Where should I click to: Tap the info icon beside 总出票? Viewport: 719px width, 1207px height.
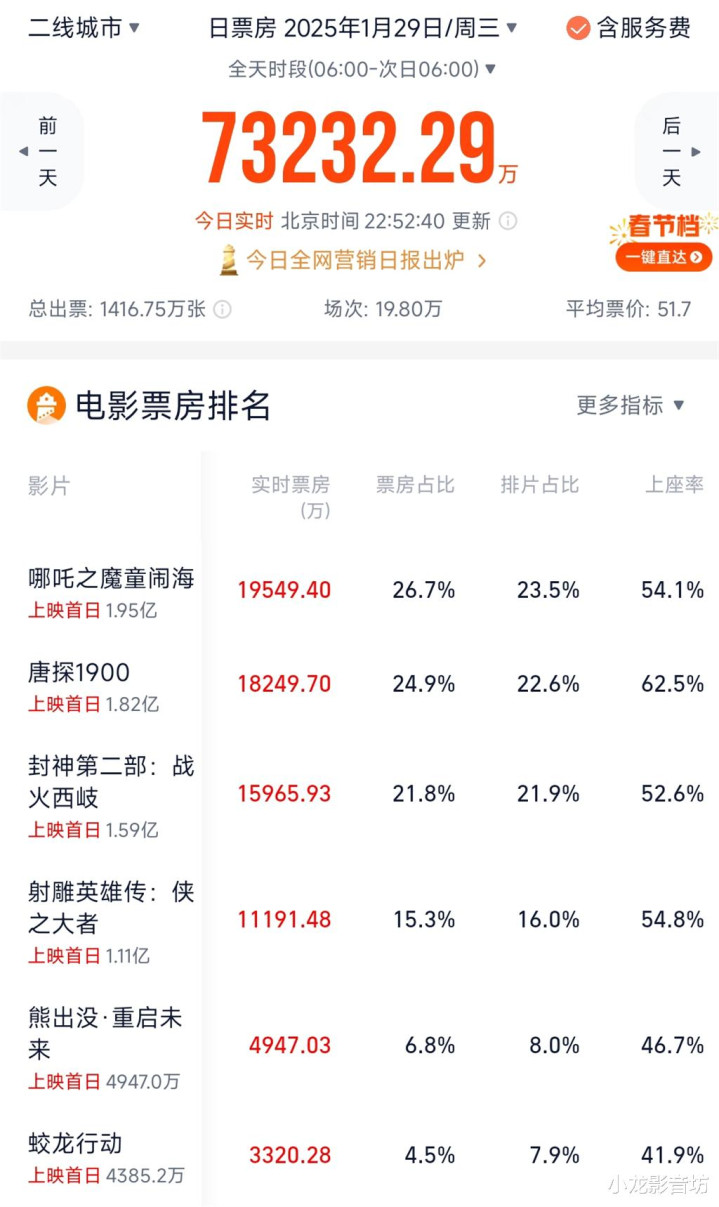[222, 309]
